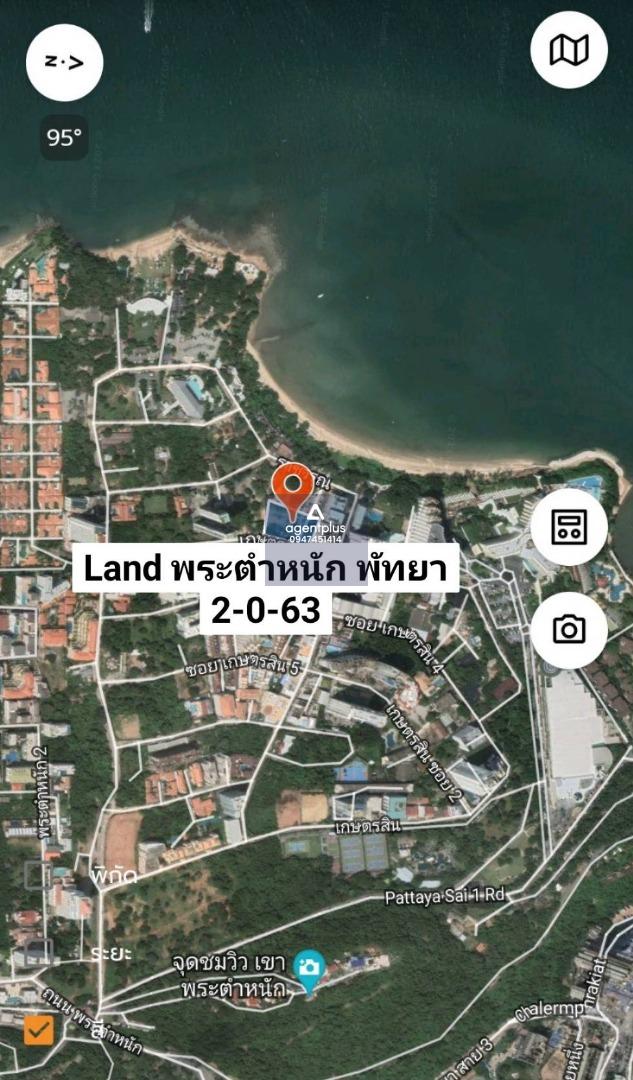Tick the พิกัด checkbox
Viewport: 633px width, 1080px height.
[38, 875]
